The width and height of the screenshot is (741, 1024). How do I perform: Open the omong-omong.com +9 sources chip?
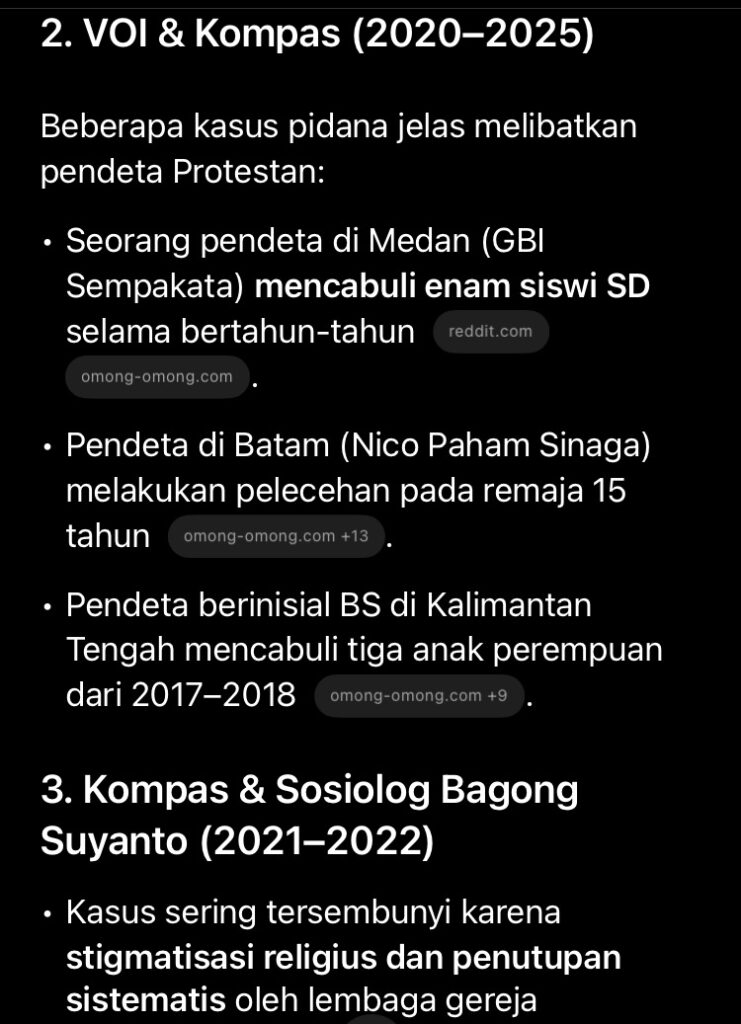[419, 696]
